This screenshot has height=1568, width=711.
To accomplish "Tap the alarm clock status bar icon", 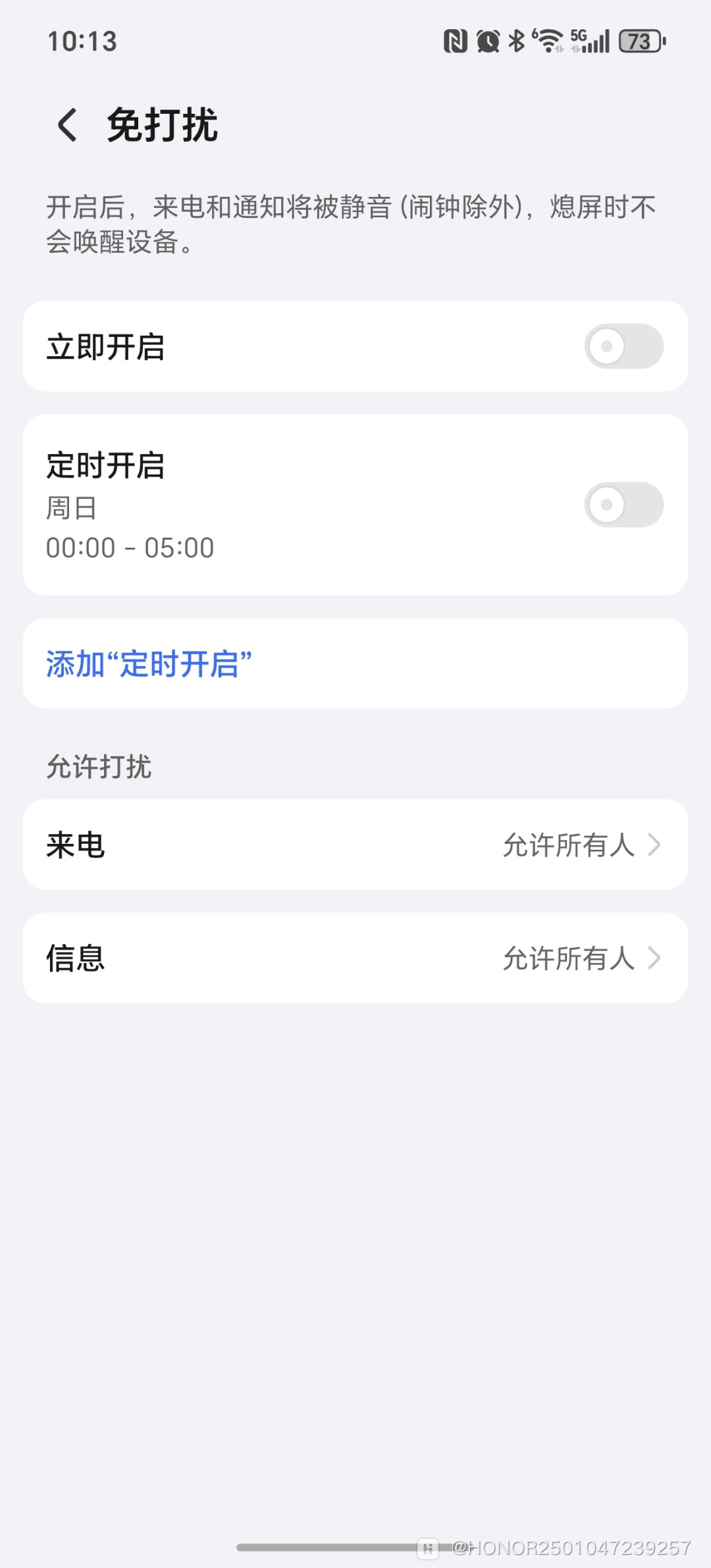I will (487, 41).
